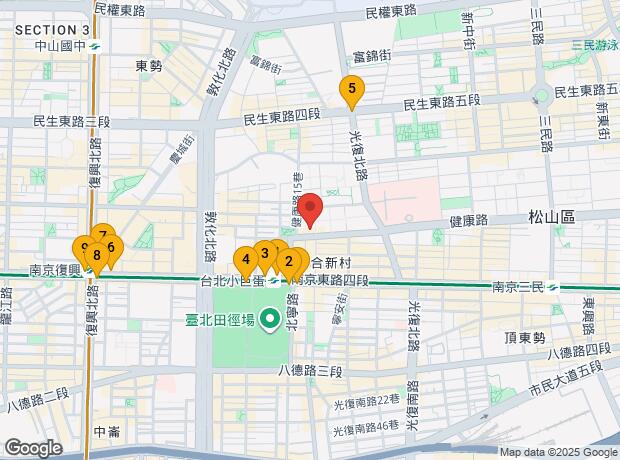Open the 臺北田徑場 place pin
Image resolution: width=620 pixels, height=460 pixels.
point(270,319)
